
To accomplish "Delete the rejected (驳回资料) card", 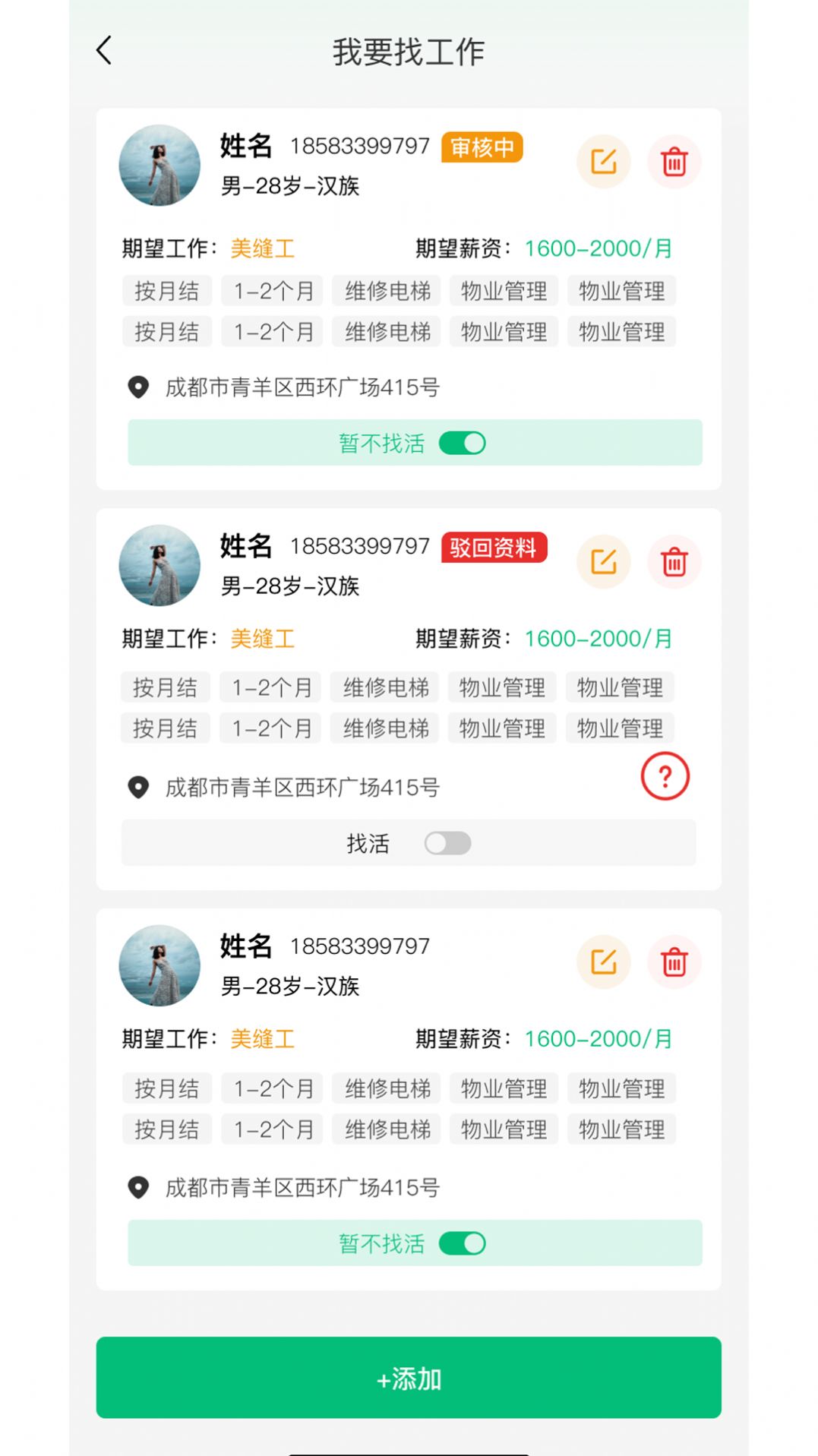I will (674, 561).
